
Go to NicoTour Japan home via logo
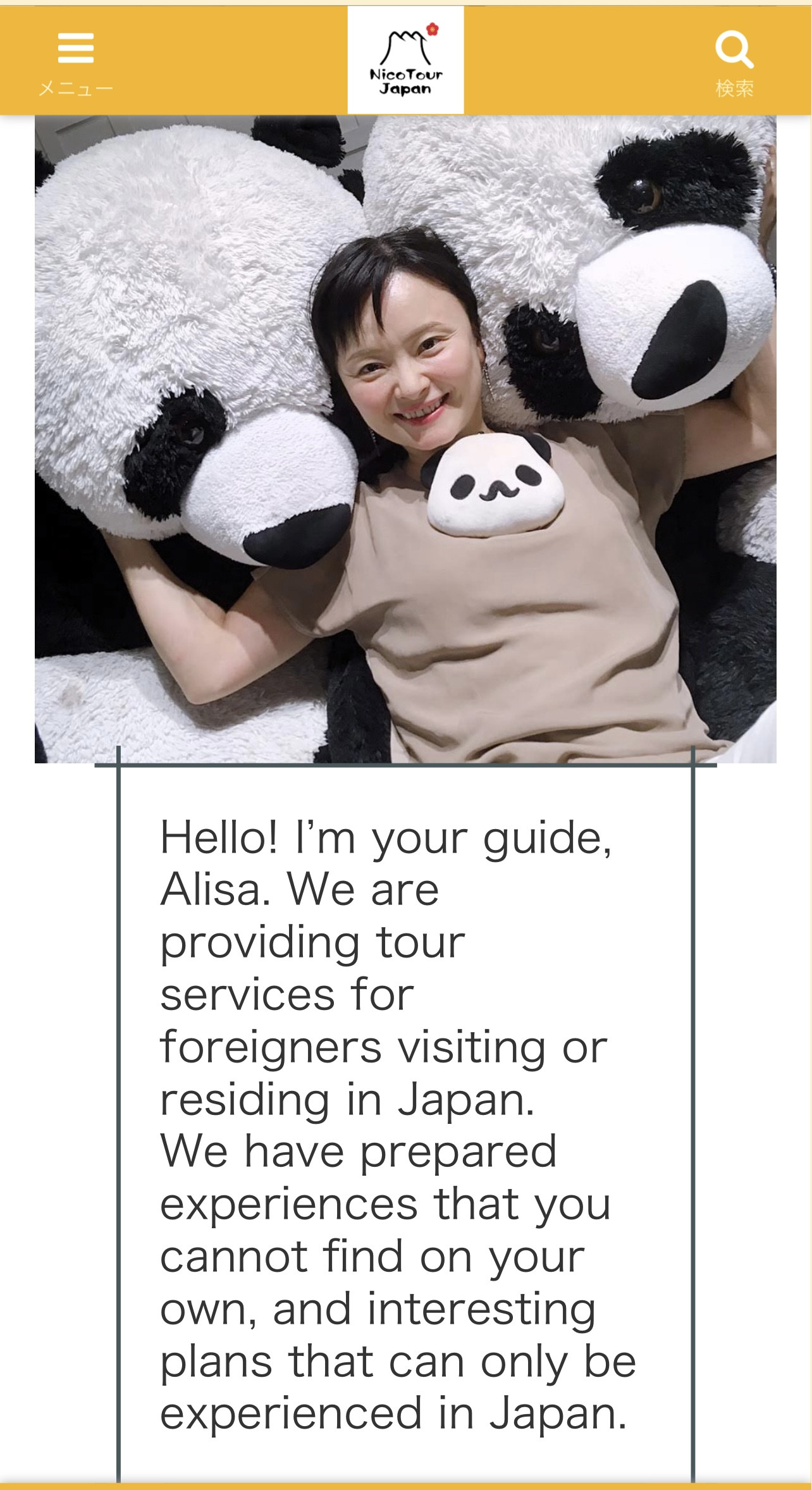405,60
